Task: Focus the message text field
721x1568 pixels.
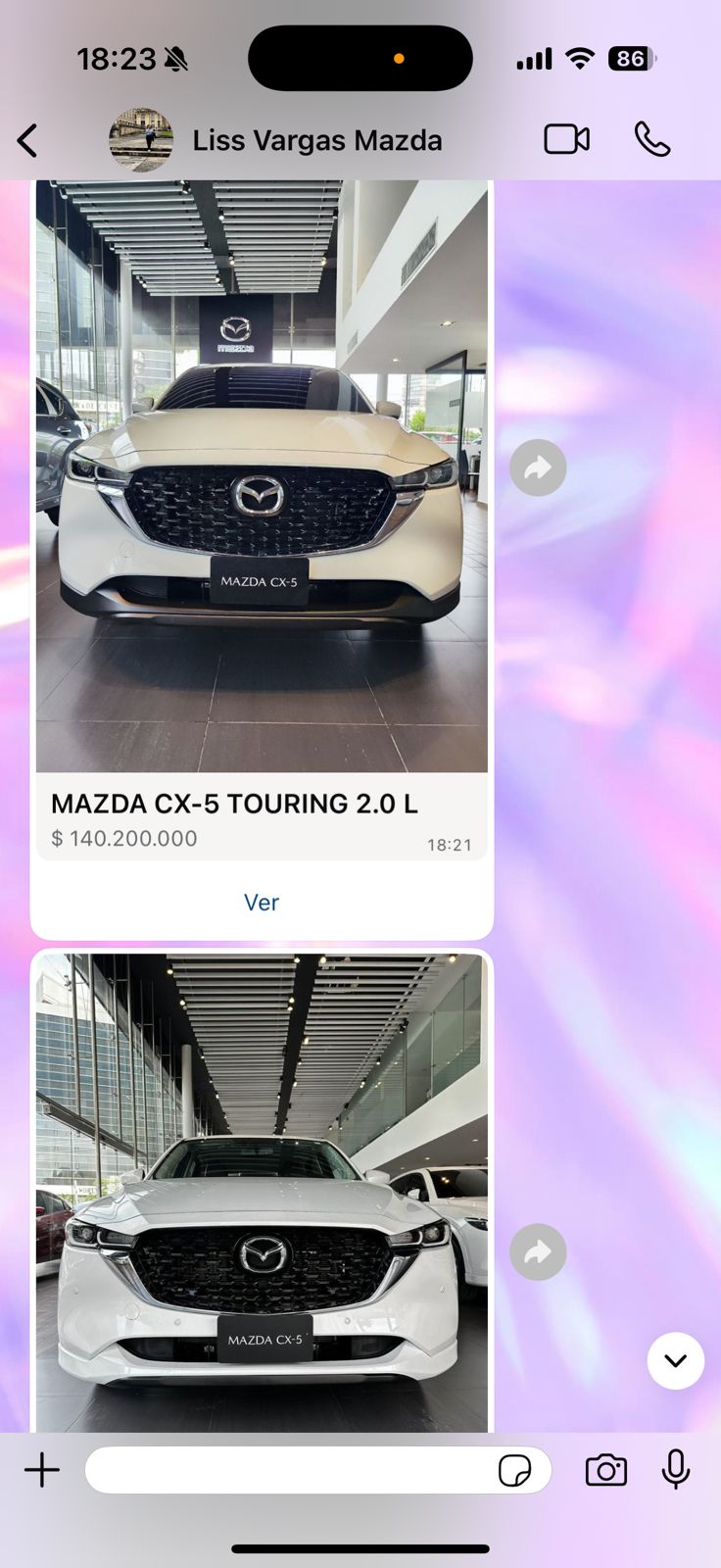Action: pos(289,1470)
